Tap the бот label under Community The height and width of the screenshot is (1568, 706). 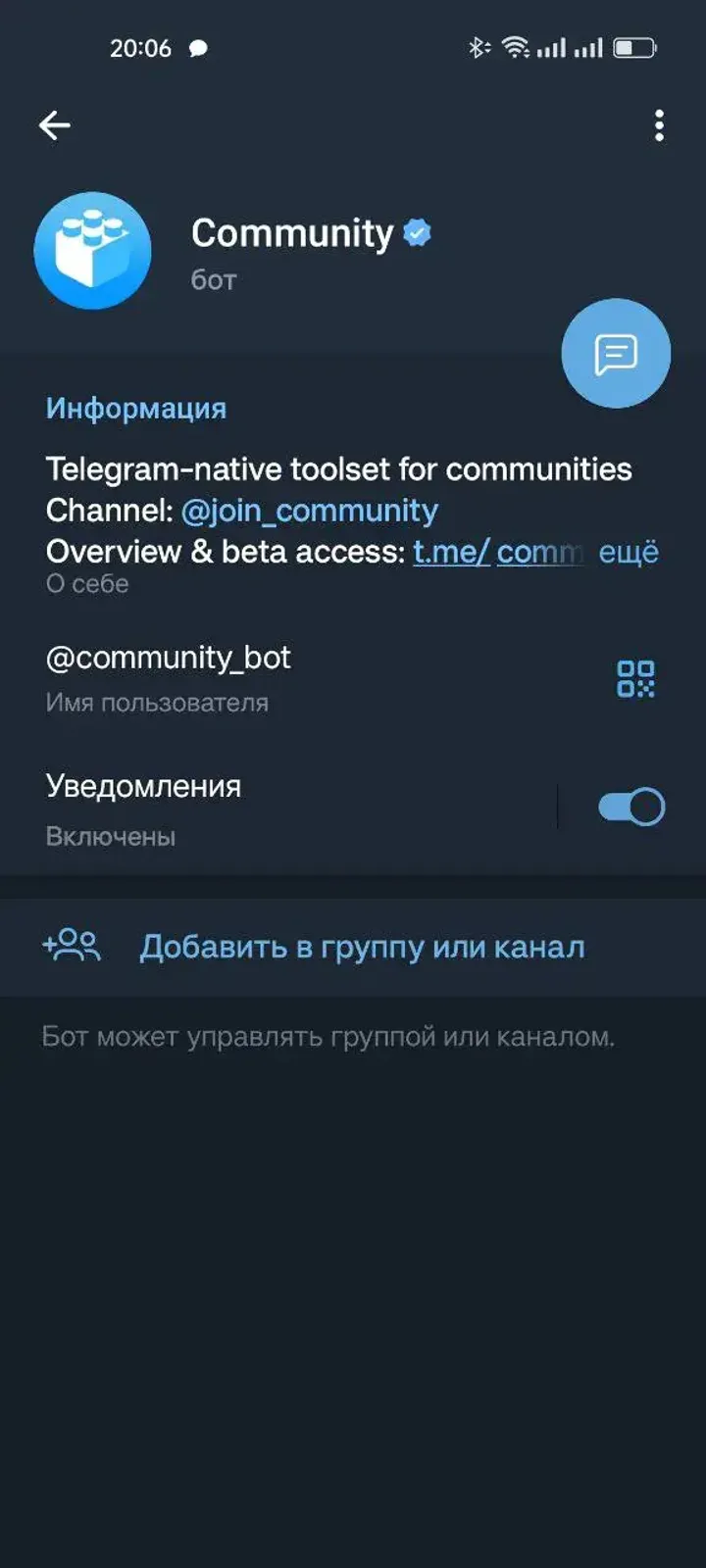212,278
